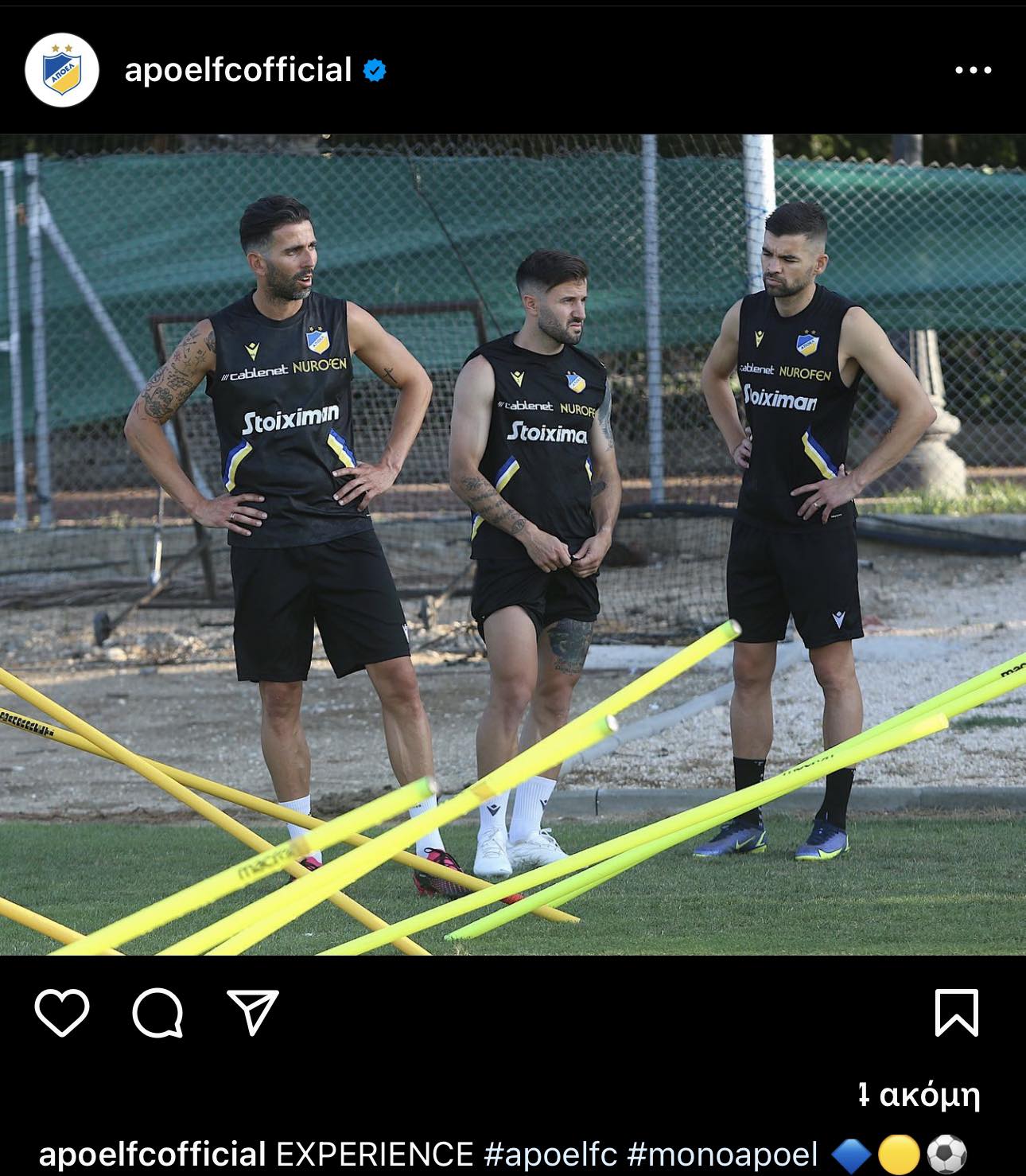The width and height of the screenshot is (1026, 1176).
Task: Open the apoelfcofficial username in the header
Action: point(238,70)
